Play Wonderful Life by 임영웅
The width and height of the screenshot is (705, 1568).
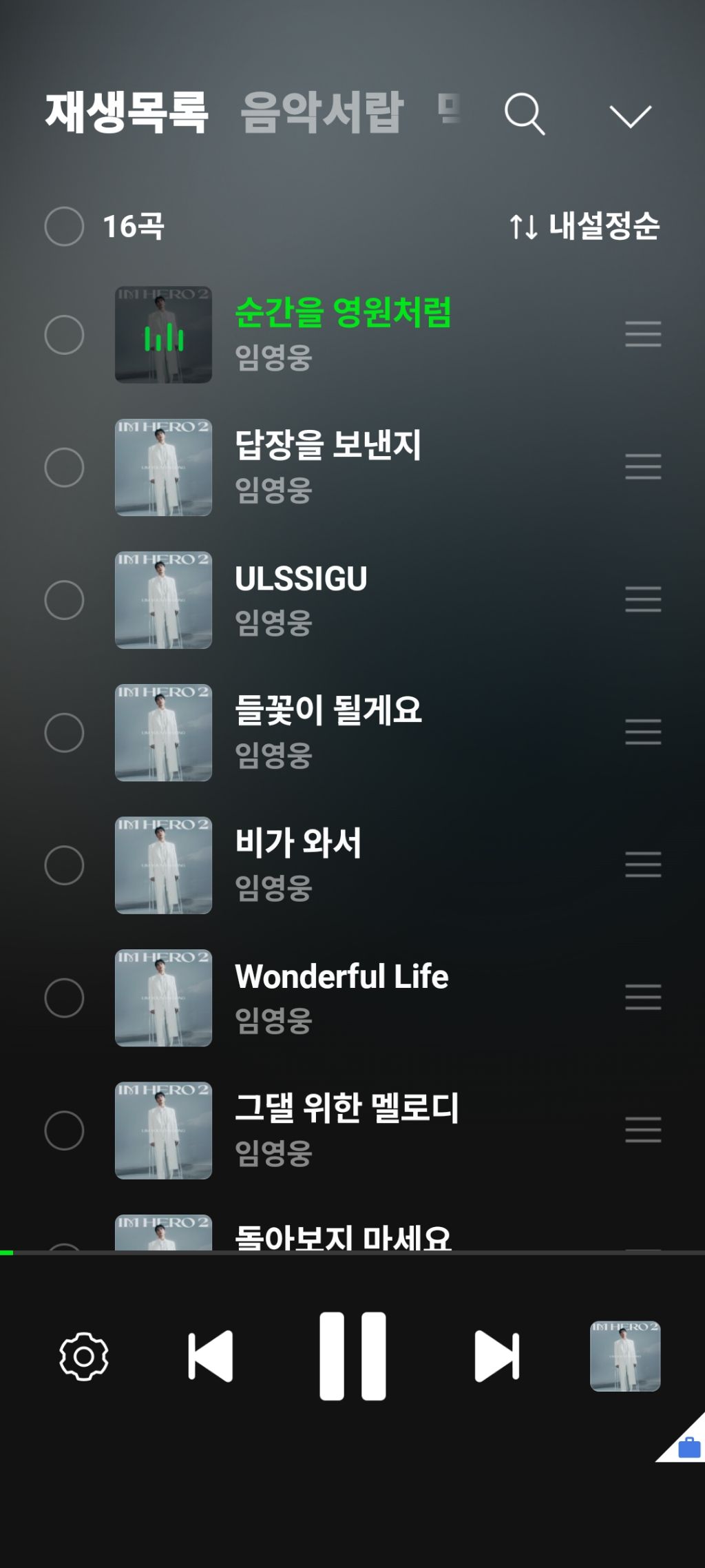point(341,977)
